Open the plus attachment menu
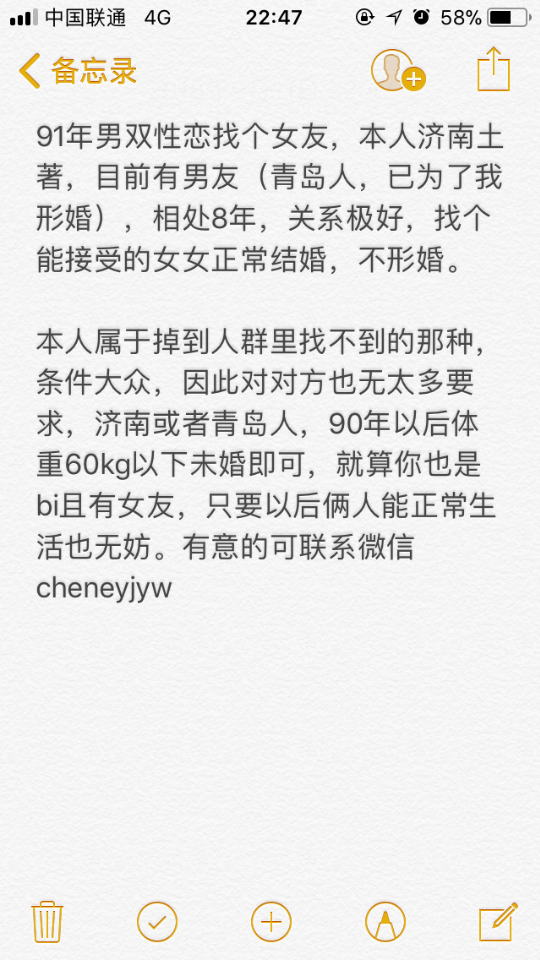 coord(271,921)
